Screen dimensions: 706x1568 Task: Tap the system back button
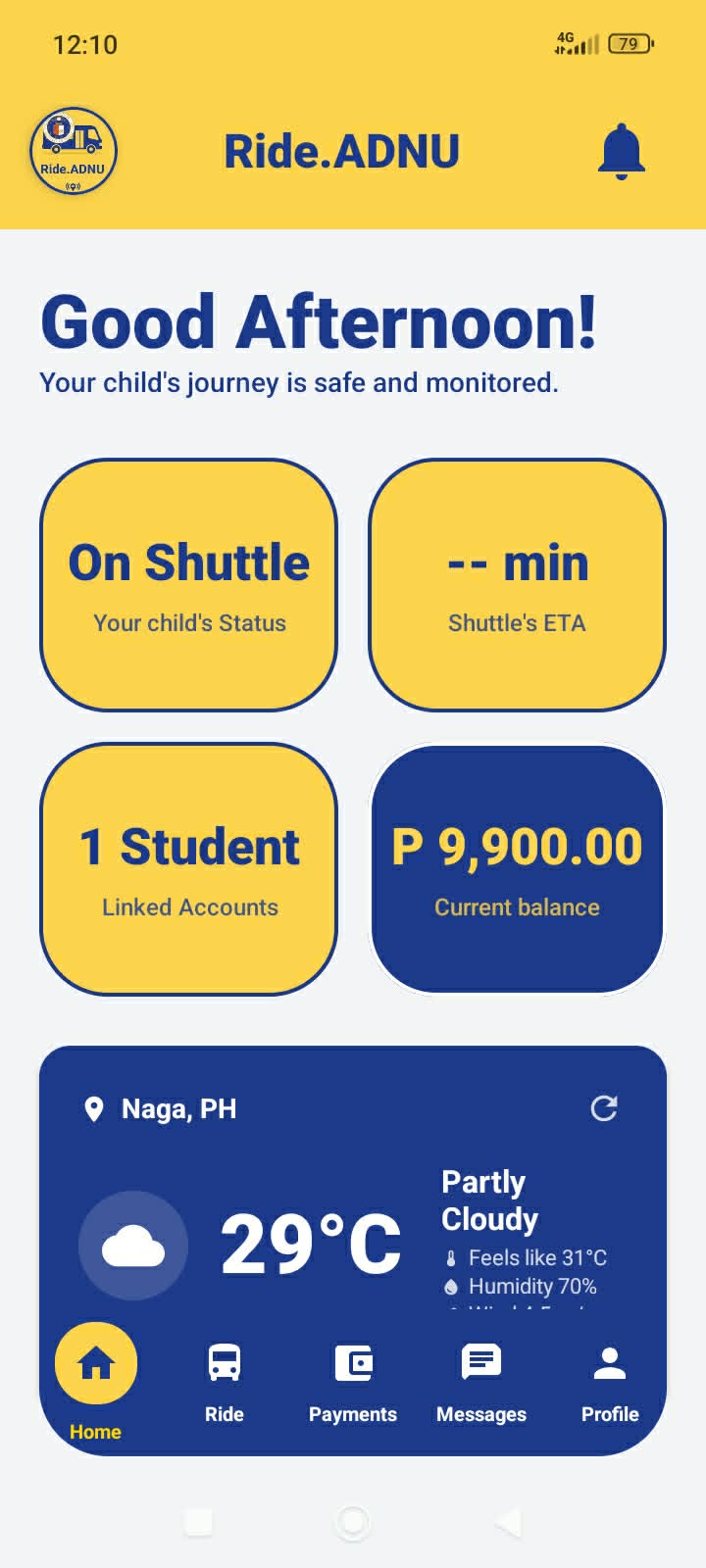tap(507, 1522)
